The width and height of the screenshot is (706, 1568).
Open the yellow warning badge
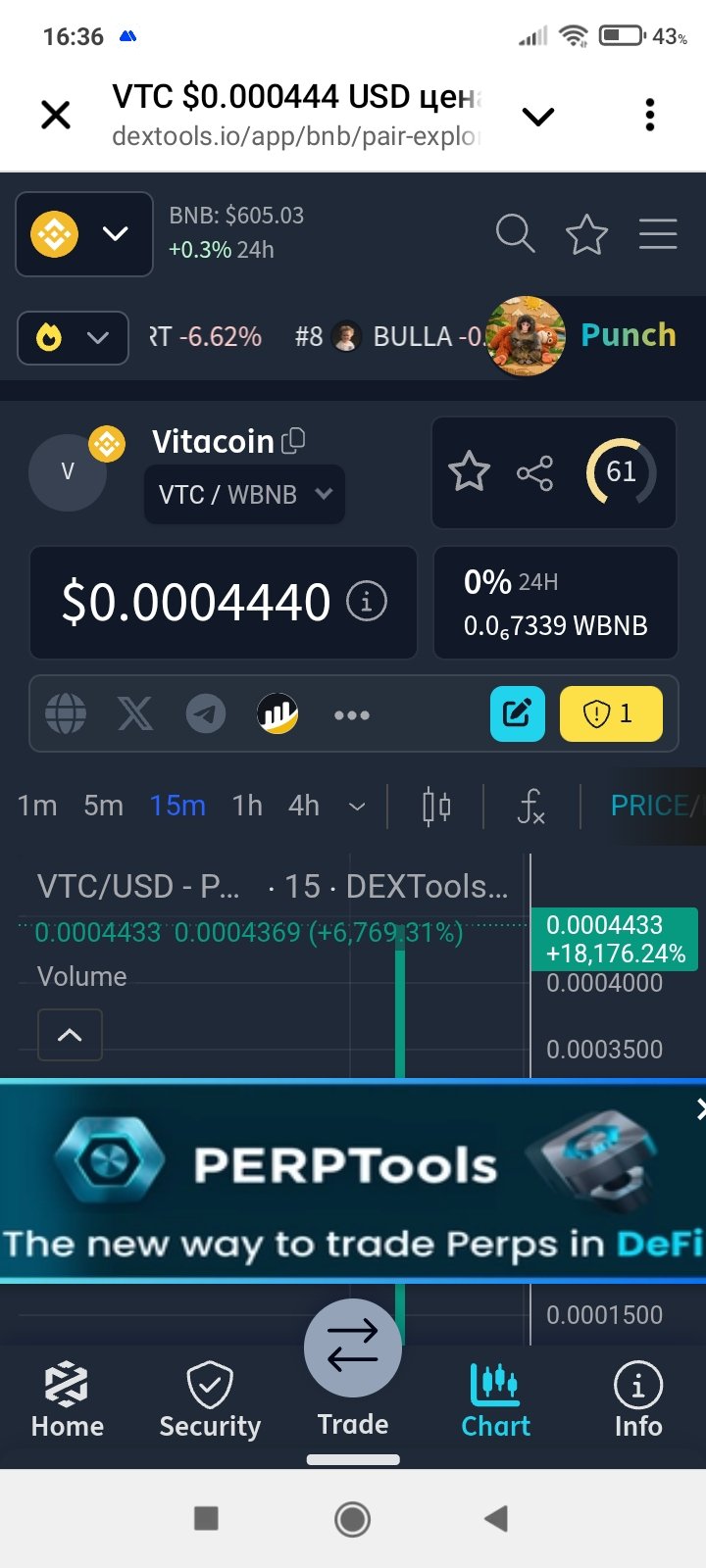pos(610,714)
